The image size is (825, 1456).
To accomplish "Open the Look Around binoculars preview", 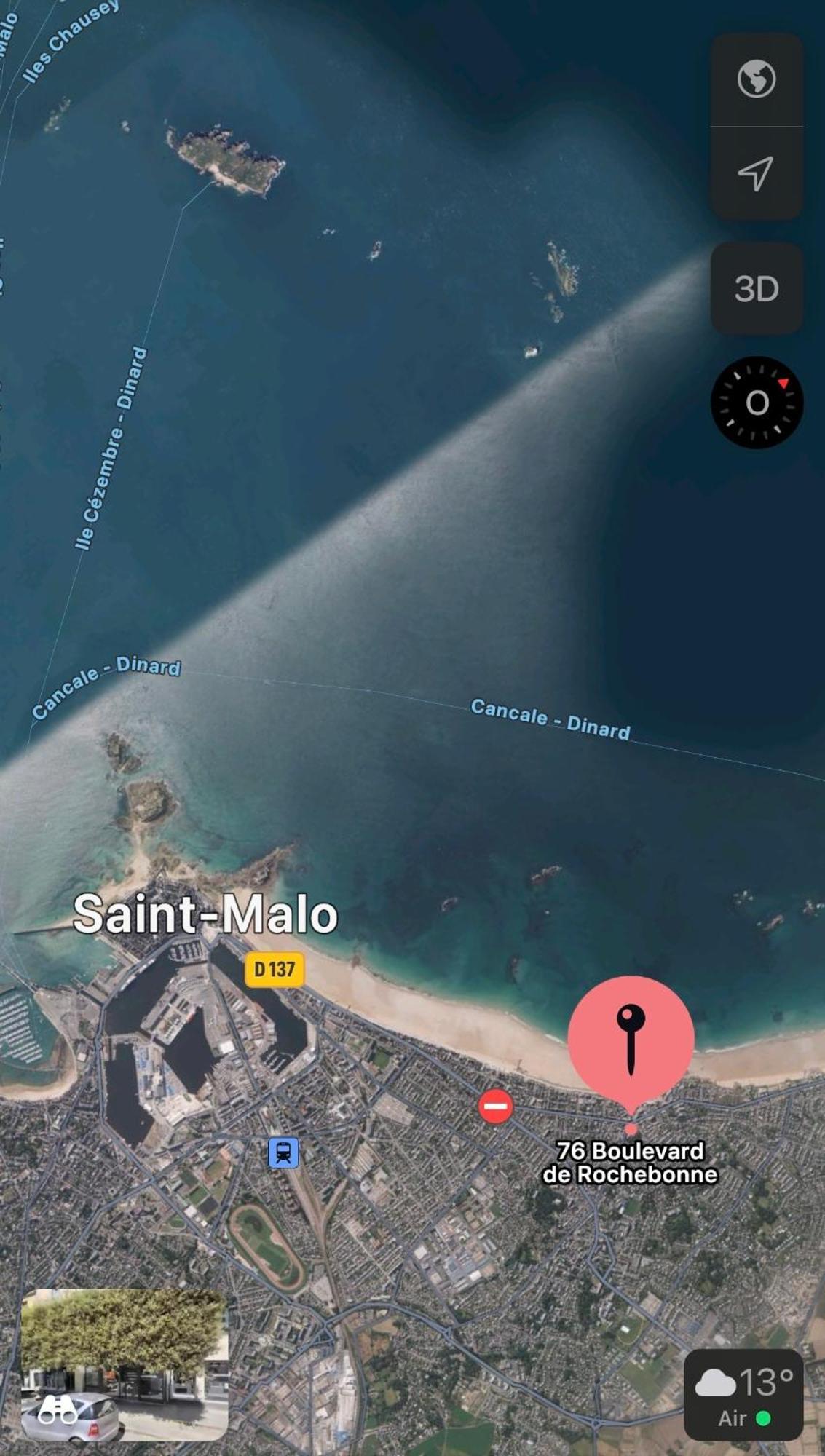I will coord(124,1365).
